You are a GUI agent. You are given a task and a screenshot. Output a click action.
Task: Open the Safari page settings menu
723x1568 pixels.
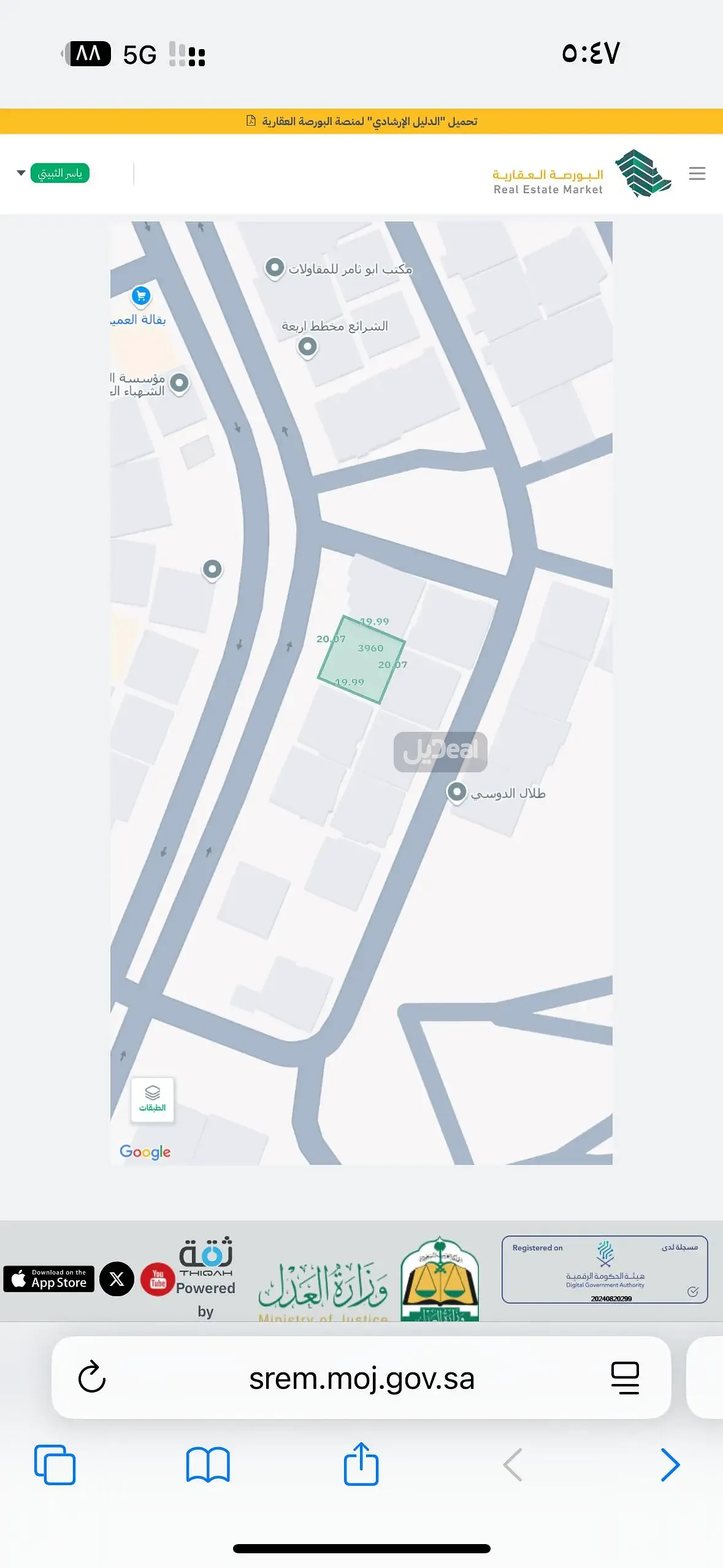pos(625,1377)
